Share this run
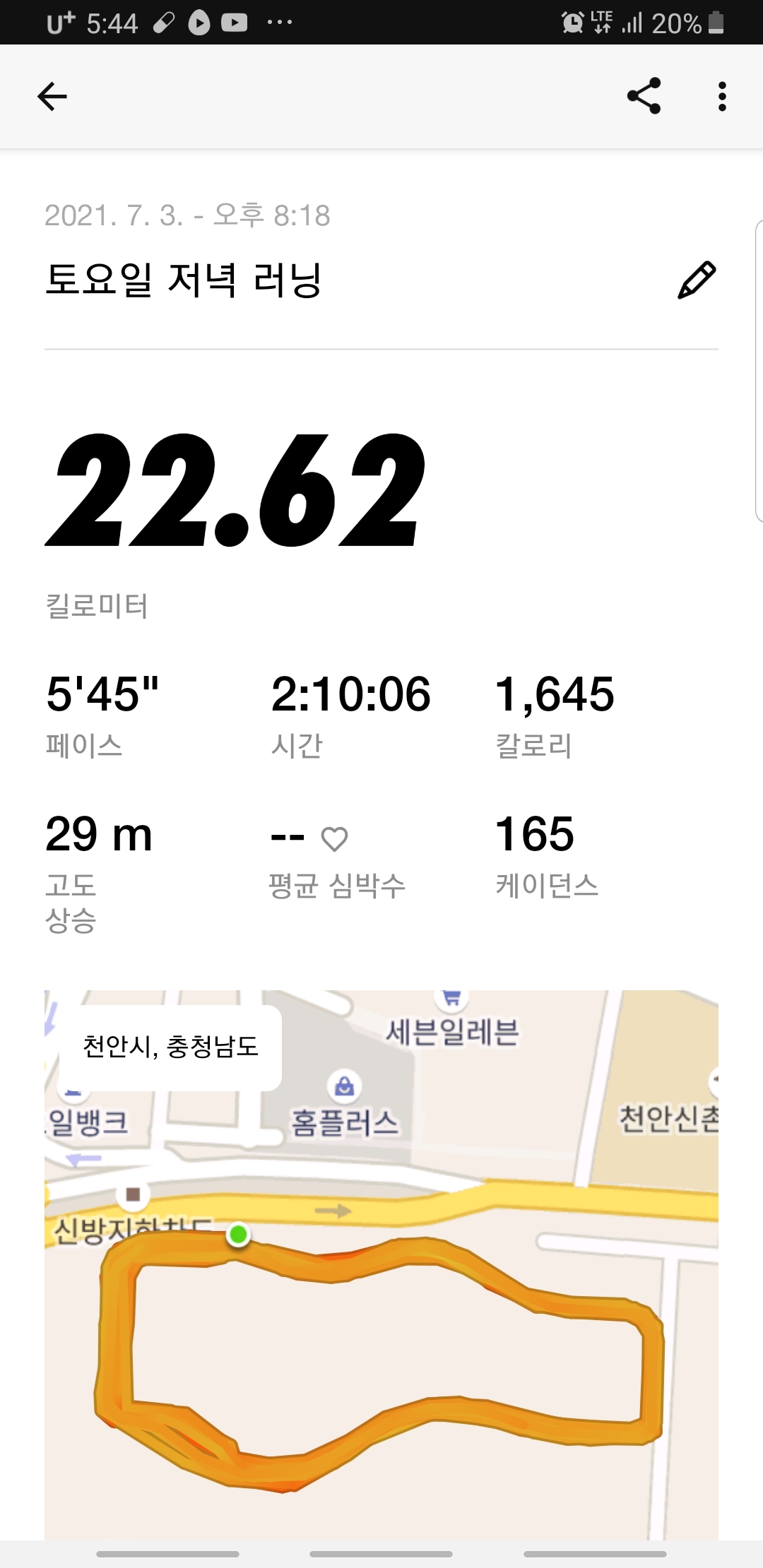 (644, 96)
